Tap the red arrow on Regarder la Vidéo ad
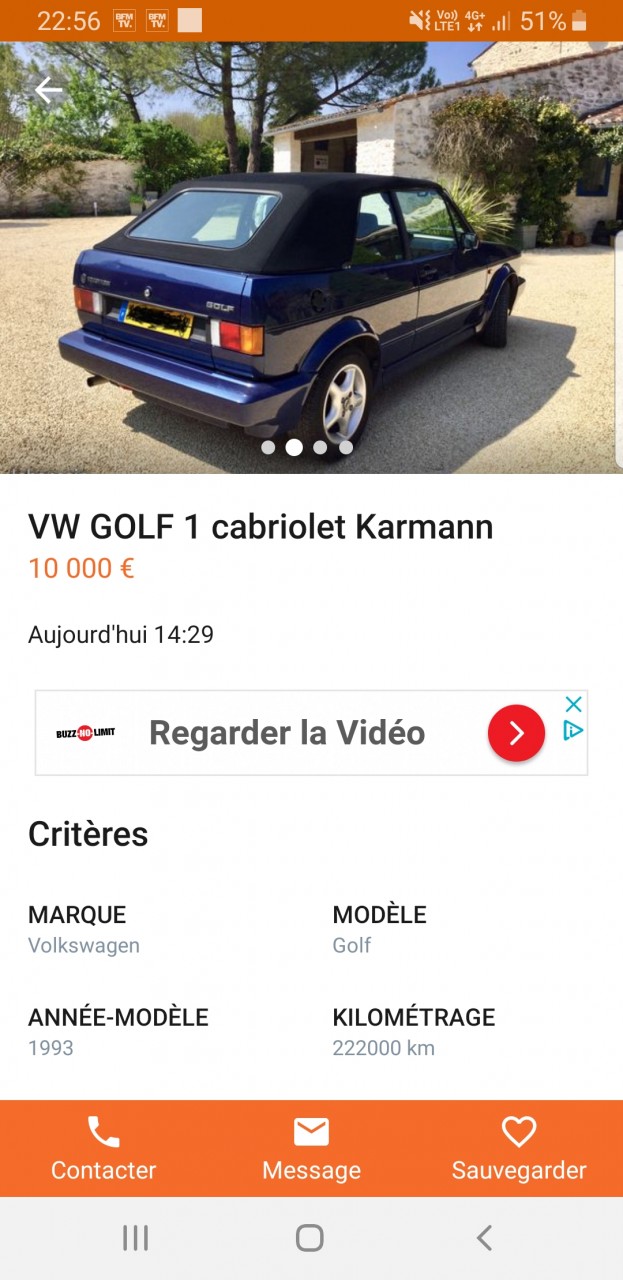Viewport: 623px width, 1280px height. [516, 733]
